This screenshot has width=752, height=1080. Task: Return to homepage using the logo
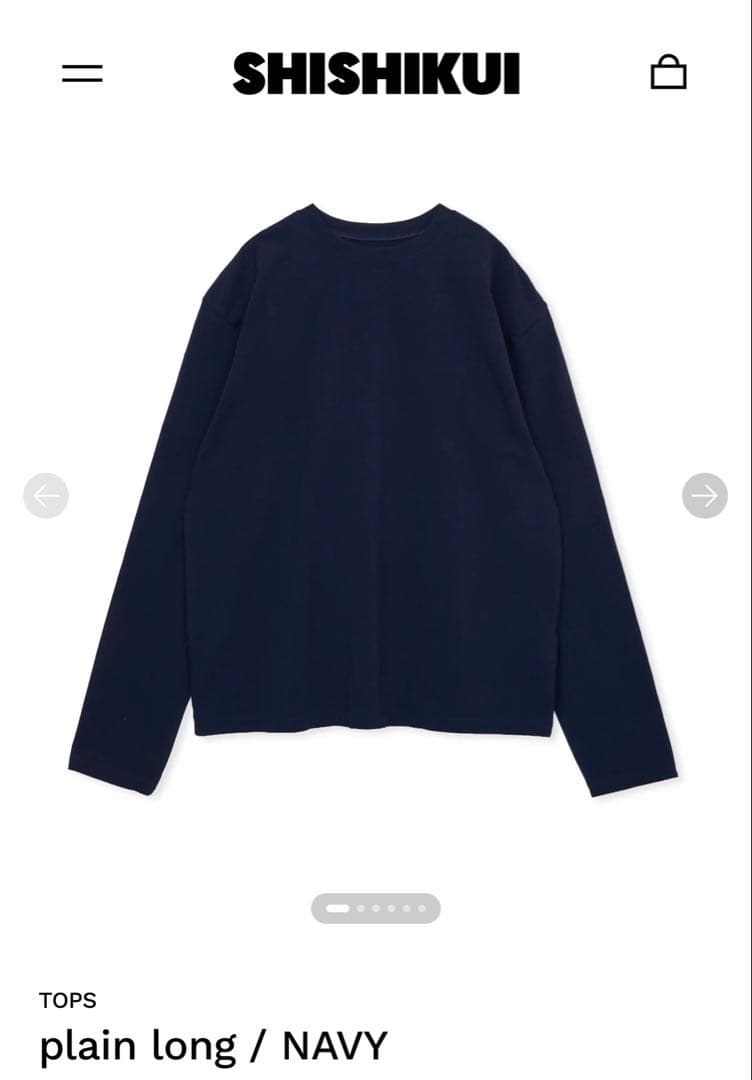click(x=375, y=71)
